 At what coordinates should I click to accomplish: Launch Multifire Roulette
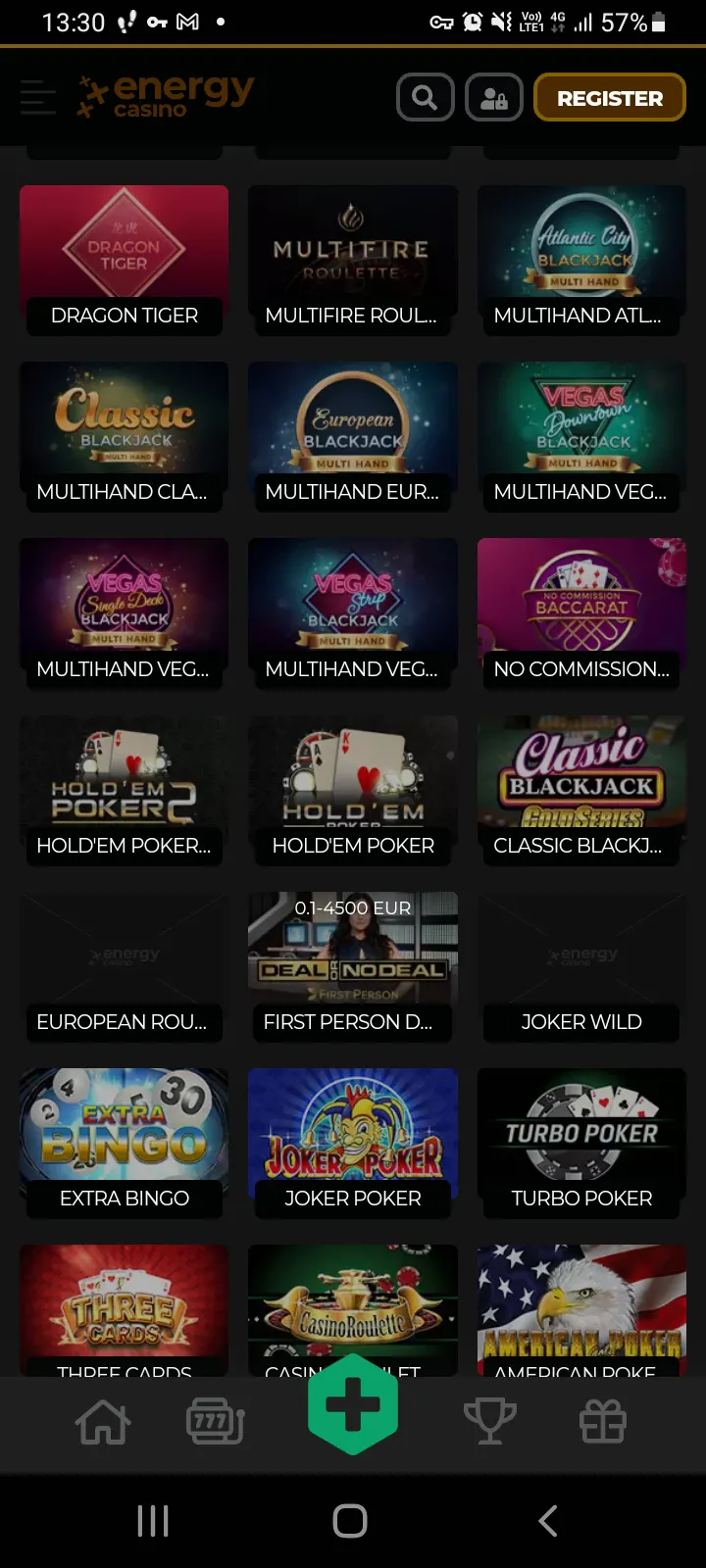coord(353,261)
